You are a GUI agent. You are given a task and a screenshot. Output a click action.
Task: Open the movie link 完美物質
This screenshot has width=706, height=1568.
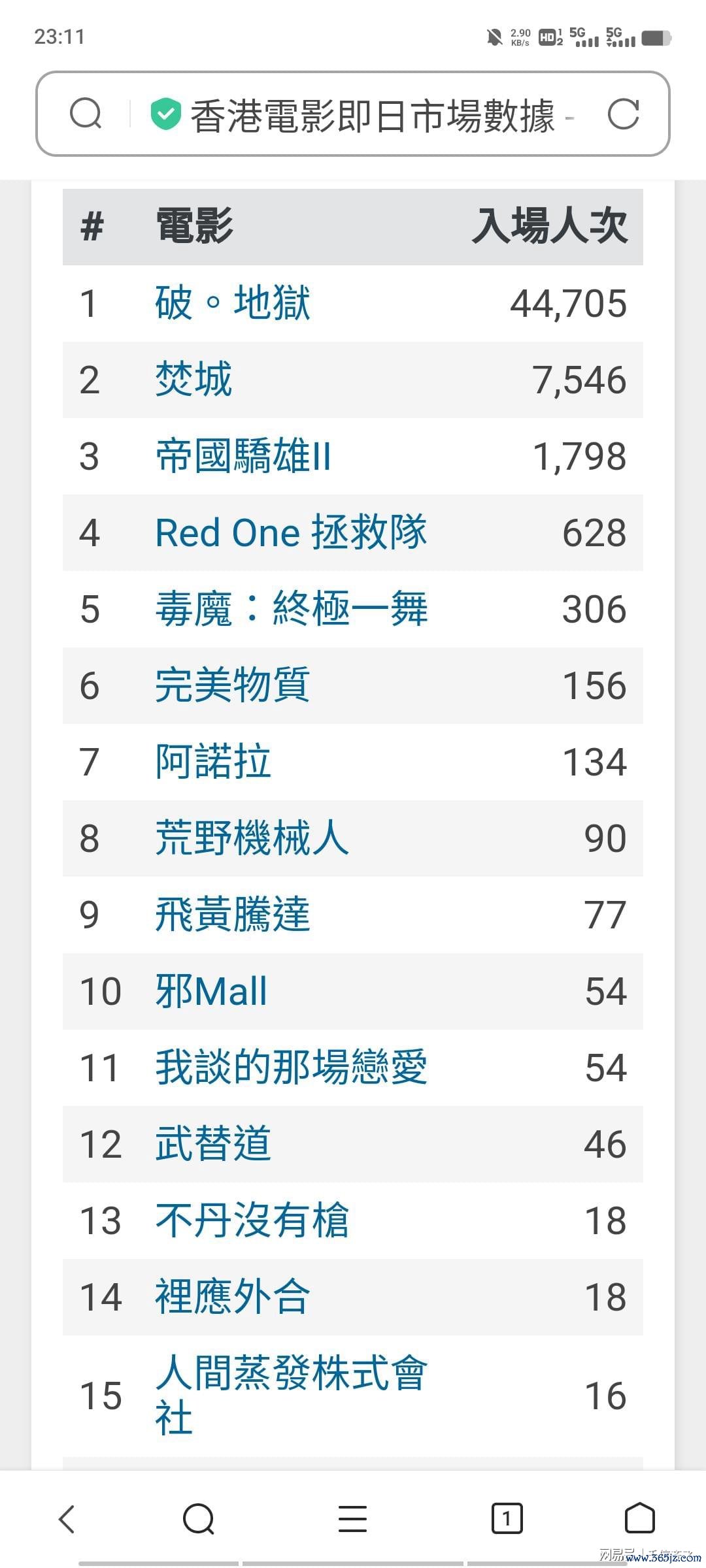point(232,685)
